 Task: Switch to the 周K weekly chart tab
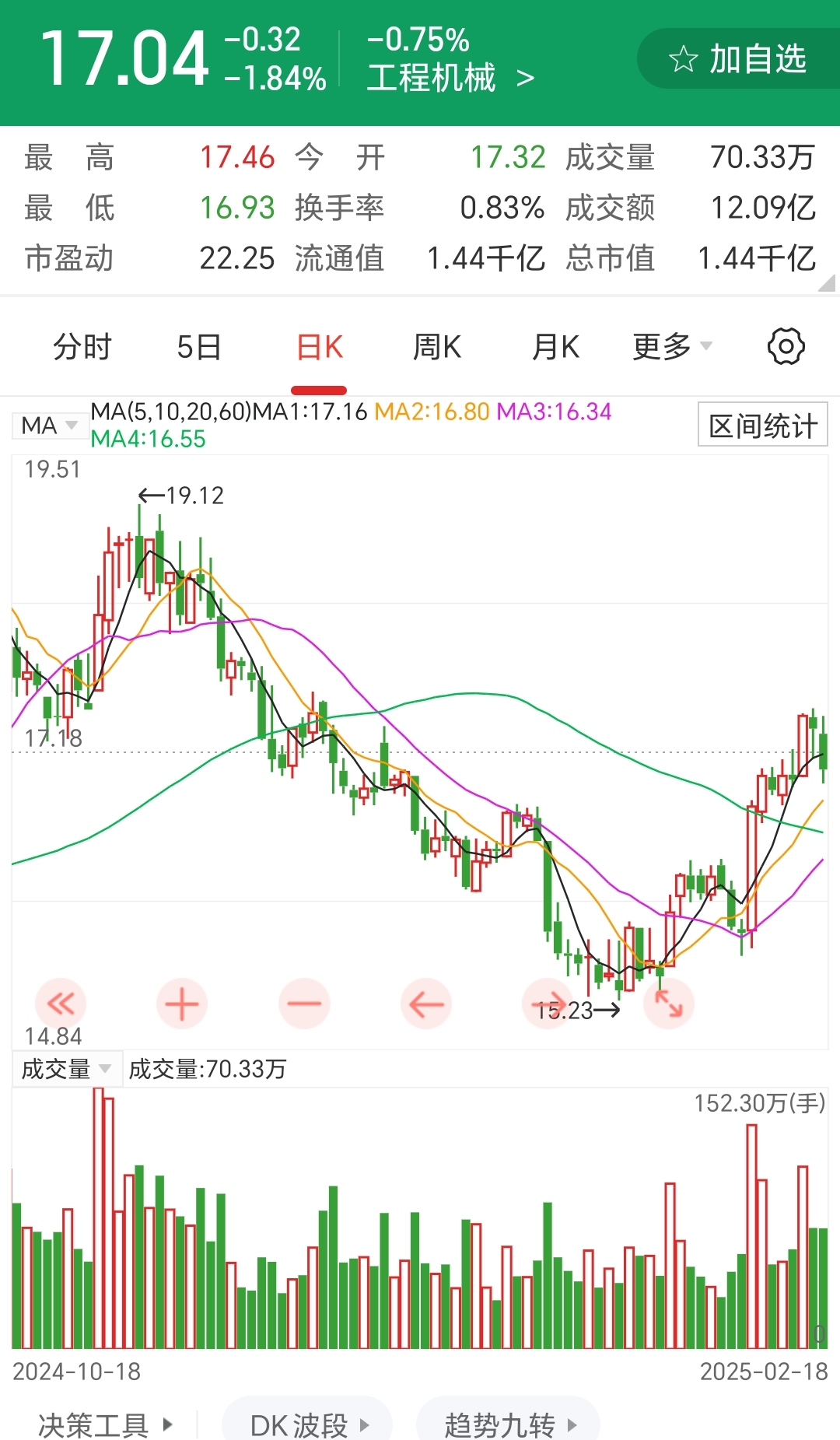pyautogui.click(x=436, y=346)
